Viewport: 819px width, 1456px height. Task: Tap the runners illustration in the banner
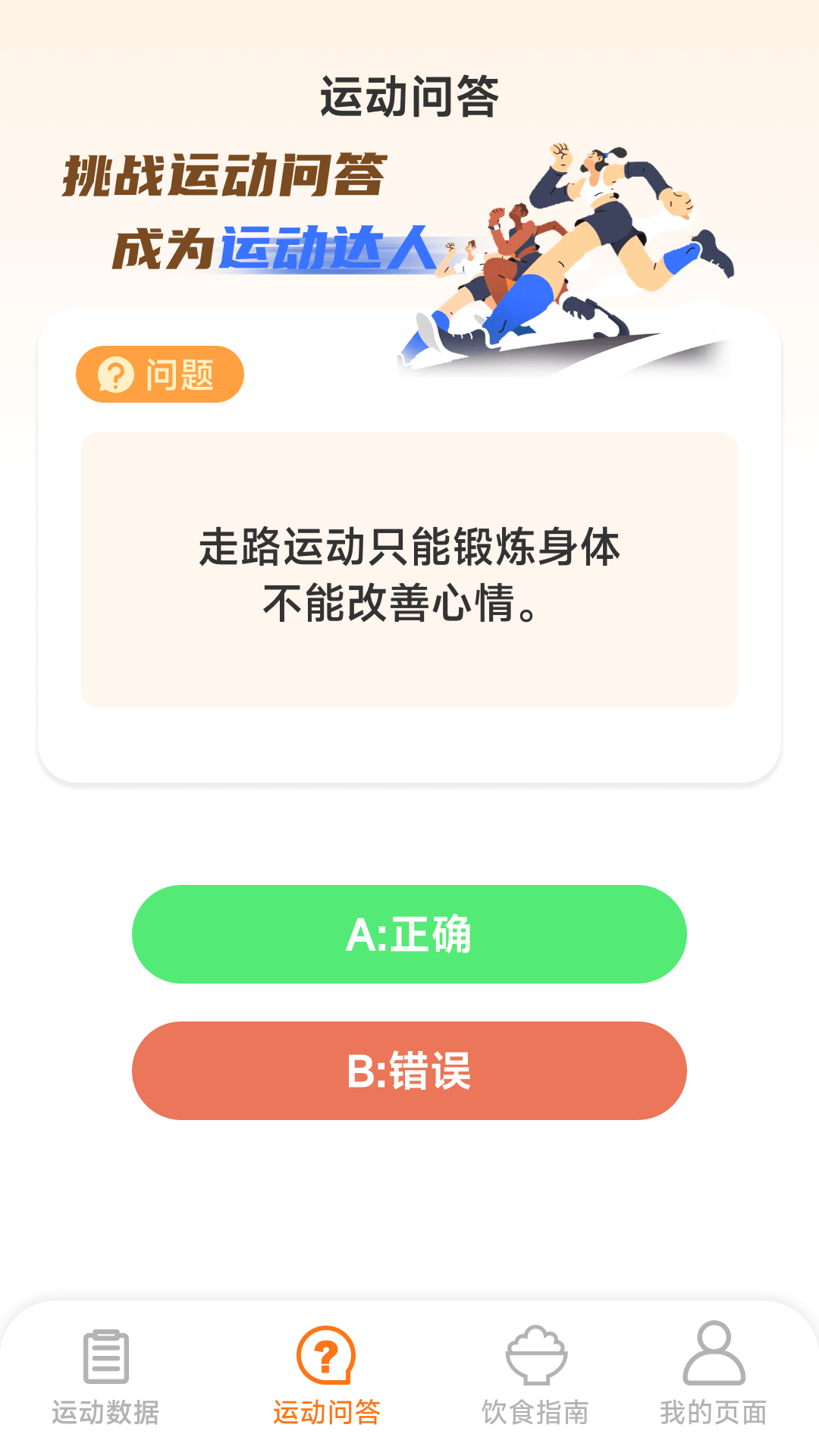(591, 243)
